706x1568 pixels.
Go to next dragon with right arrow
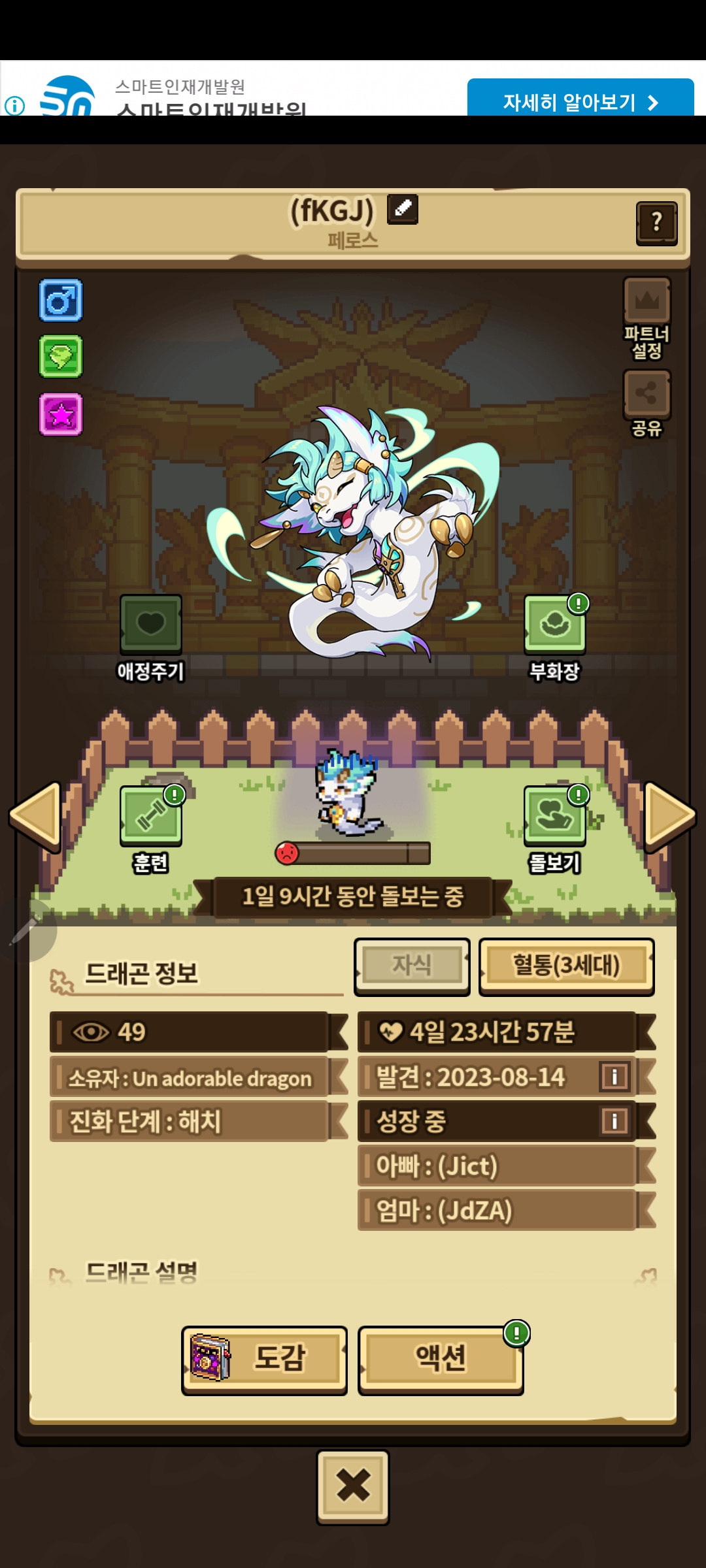[x=669, y=817]
